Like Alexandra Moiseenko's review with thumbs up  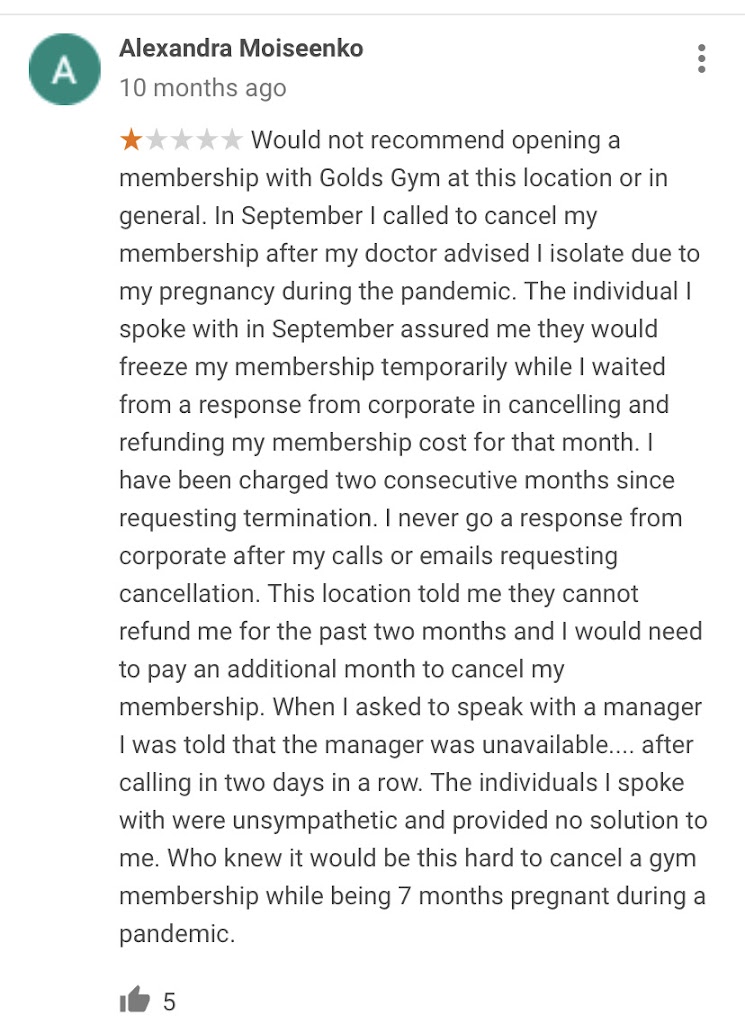(x=134, y=1000)
